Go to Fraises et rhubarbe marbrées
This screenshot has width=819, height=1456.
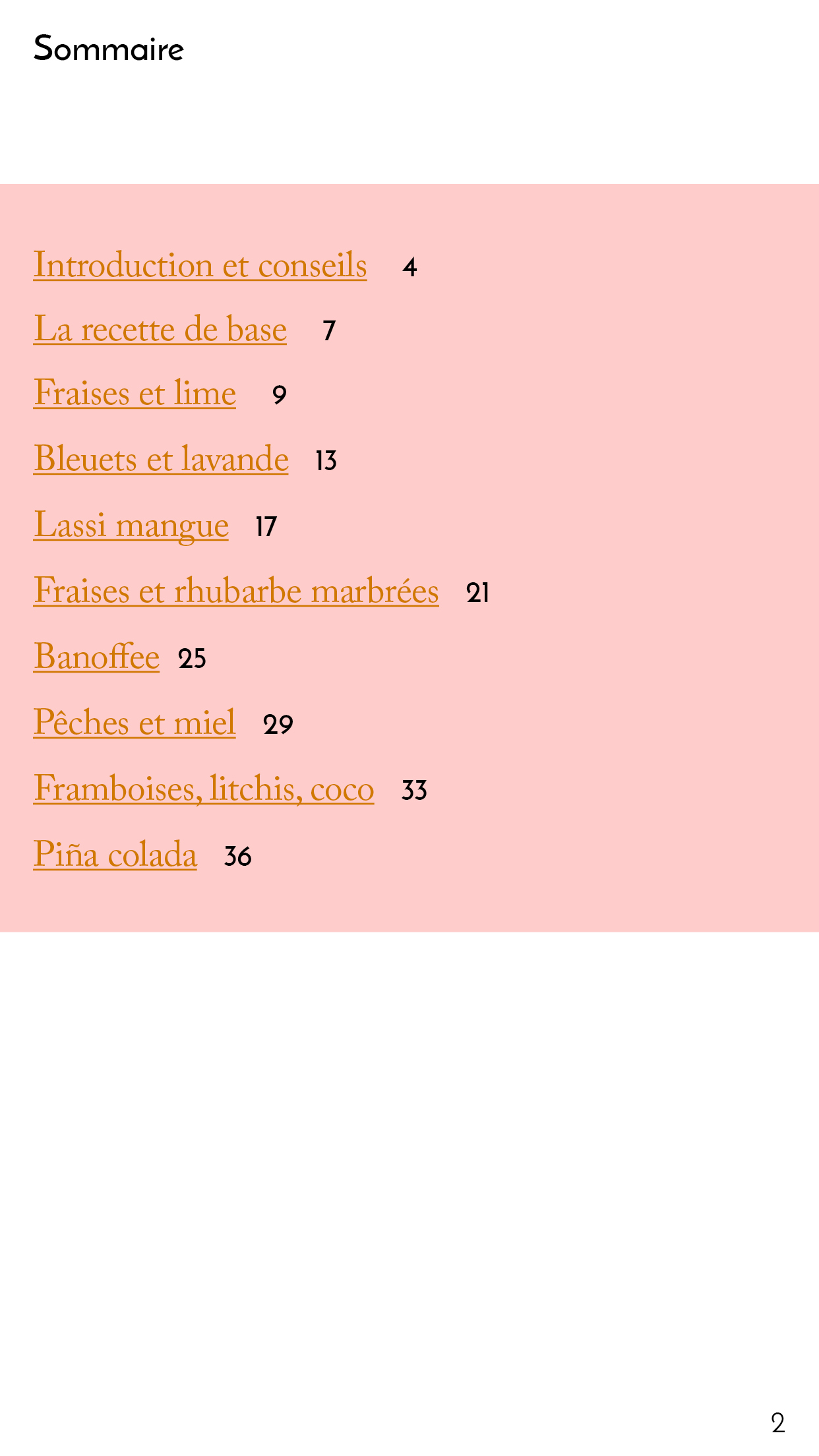tap(236, 590)
